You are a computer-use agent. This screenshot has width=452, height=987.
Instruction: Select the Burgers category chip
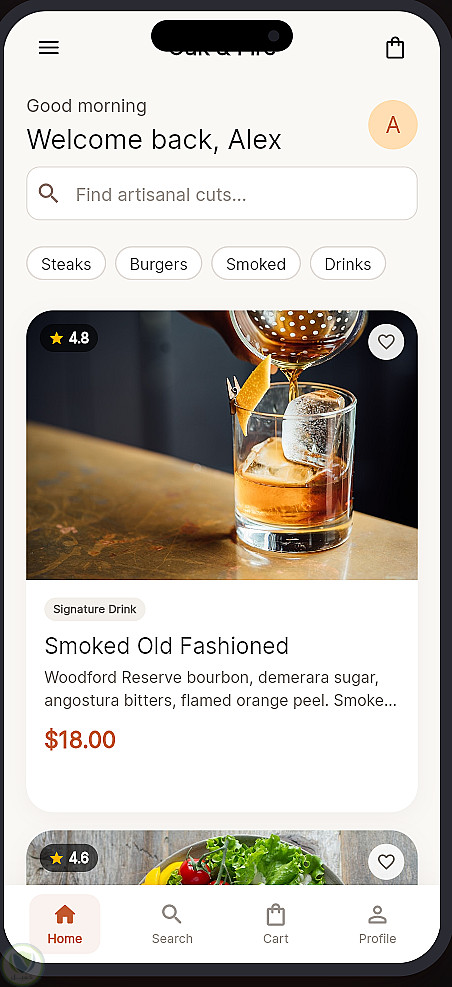pos(159,264)
